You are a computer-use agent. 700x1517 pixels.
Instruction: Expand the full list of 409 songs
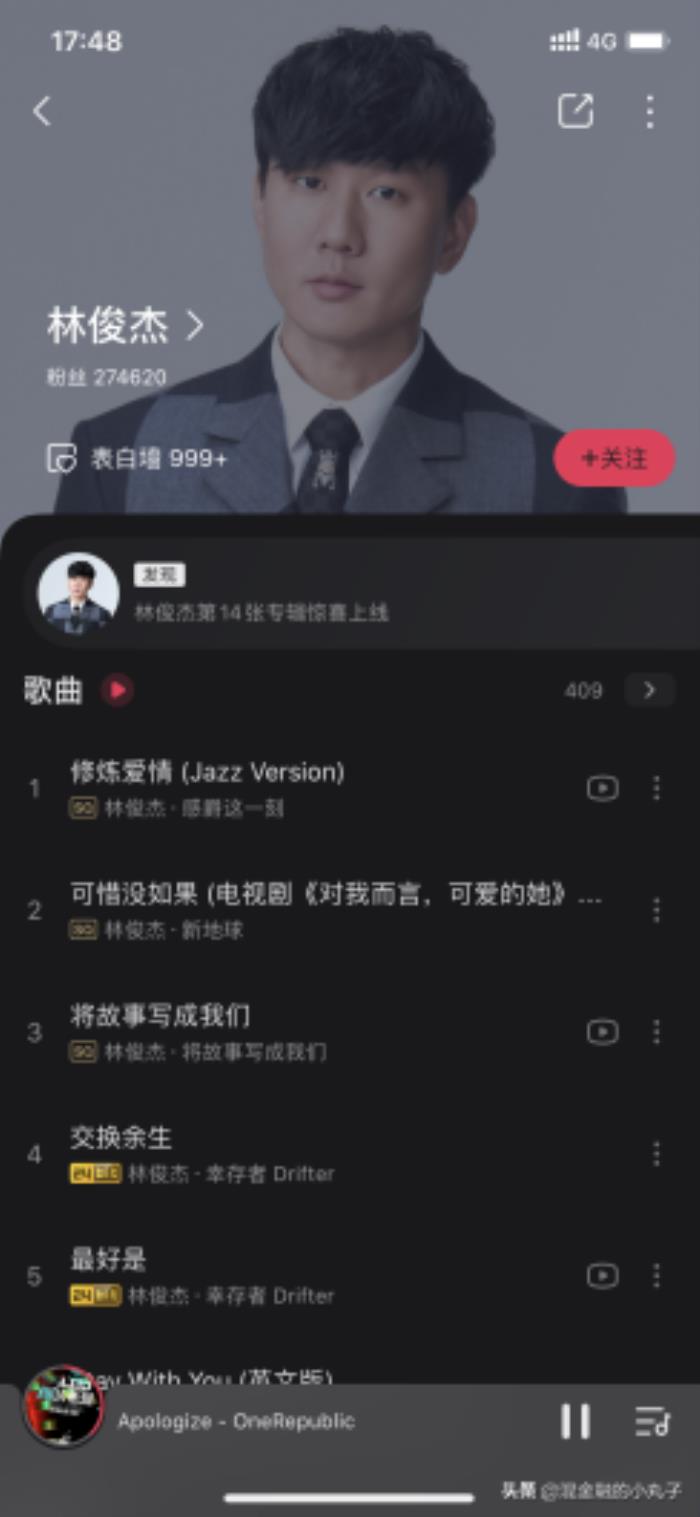(x=649, y=690)
